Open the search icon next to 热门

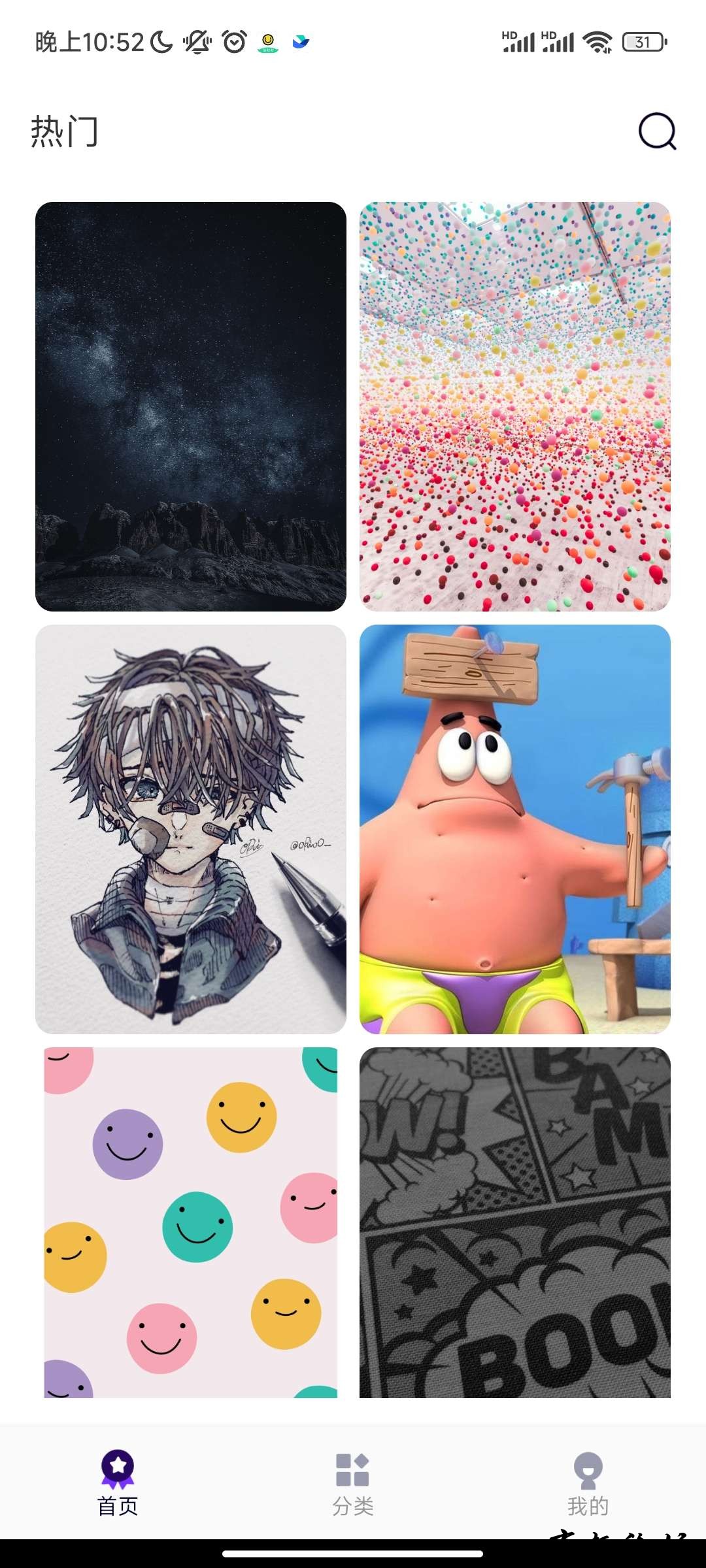point(657,131)
